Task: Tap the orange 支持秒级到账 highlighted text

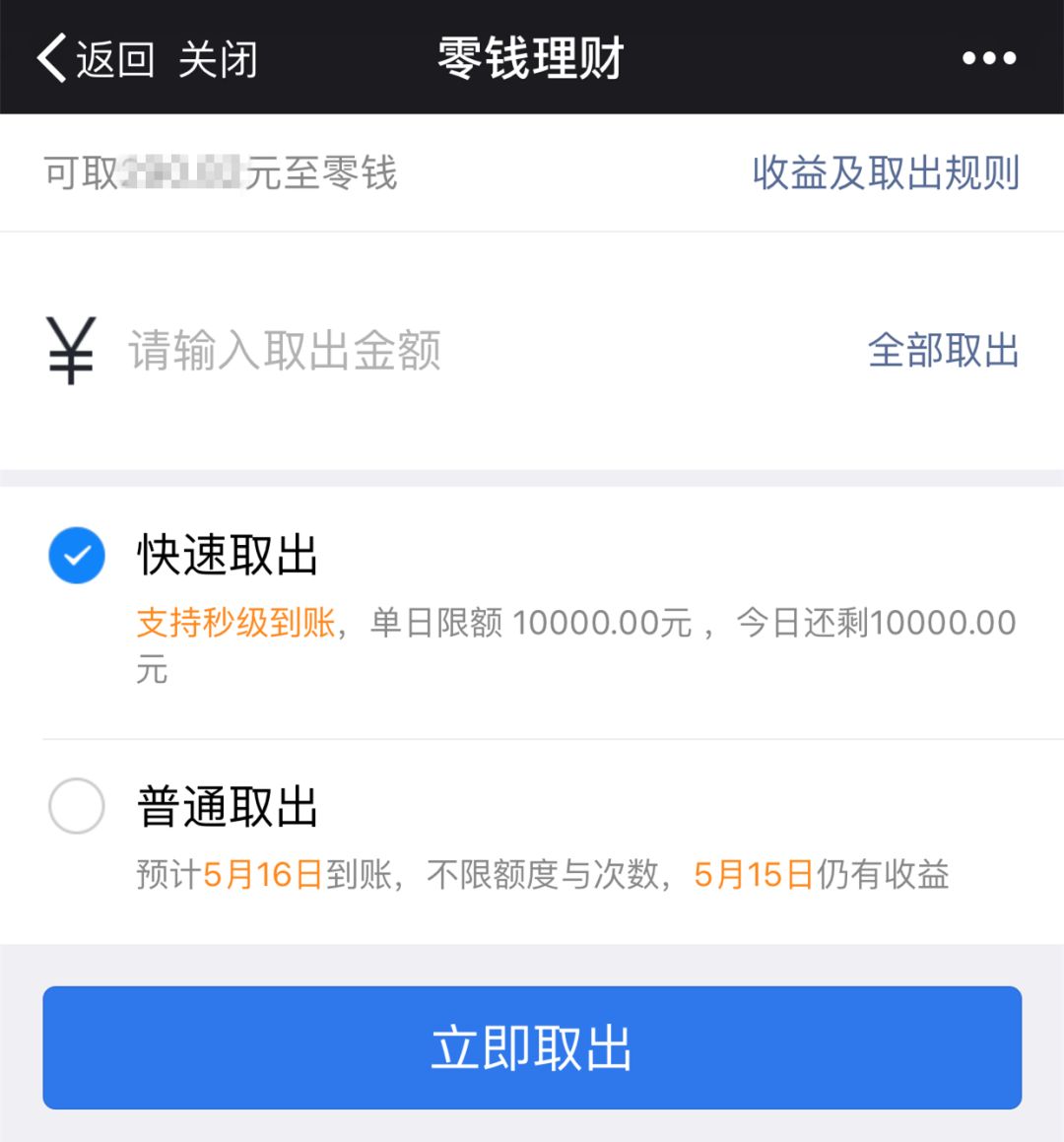Action: tap(234, 623)
